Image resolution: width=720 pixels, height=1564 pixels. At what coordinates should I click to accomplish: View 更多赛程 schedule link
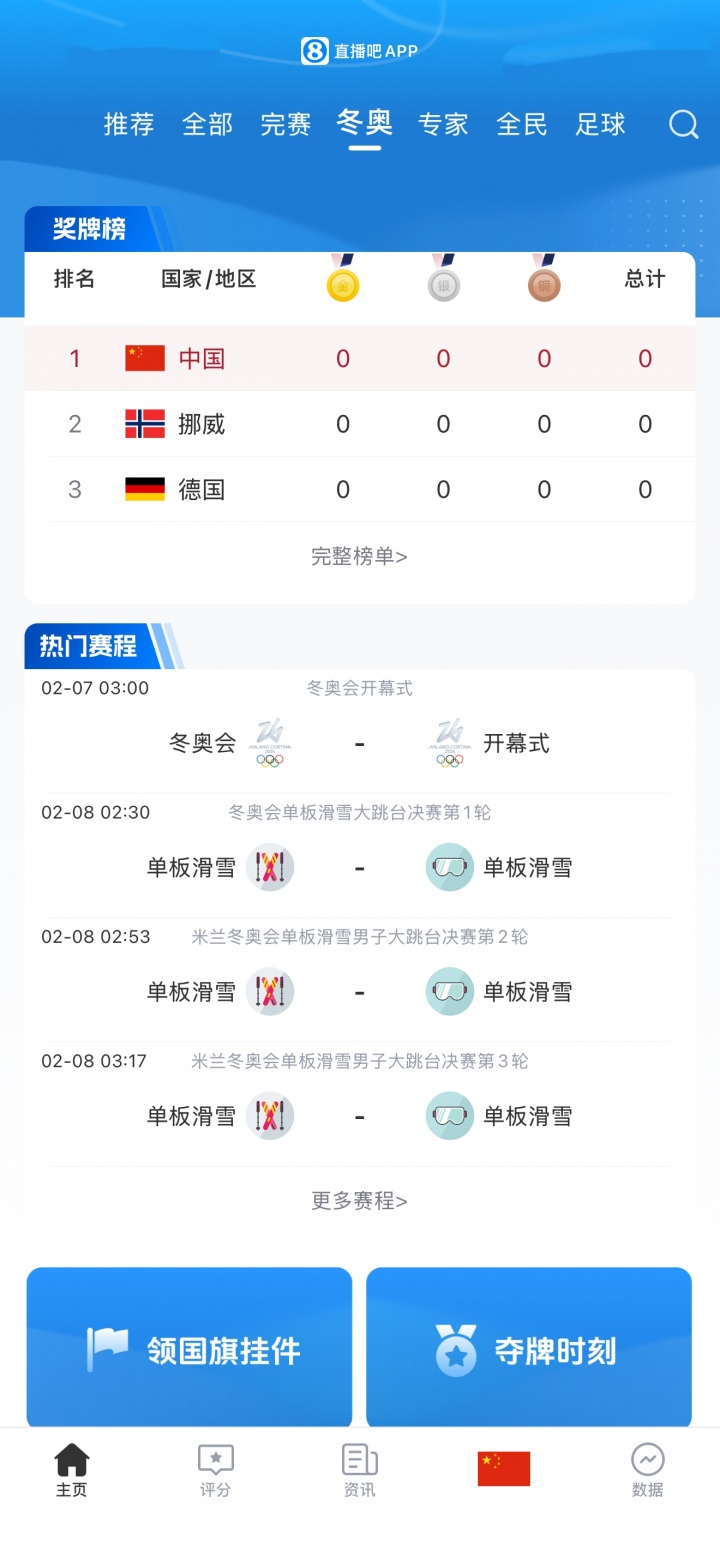(359, 1200)
